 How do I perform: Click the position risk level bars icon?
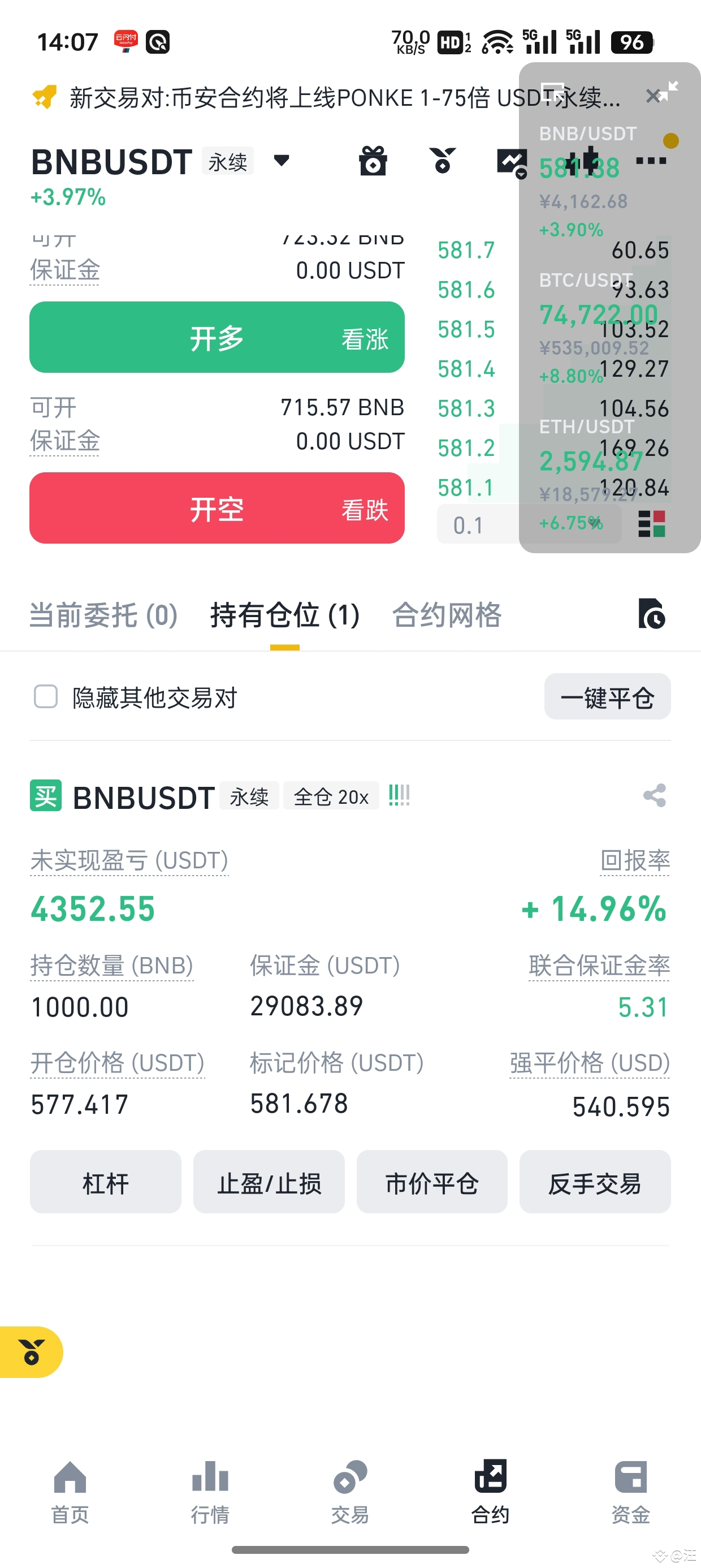click(399, 795)
